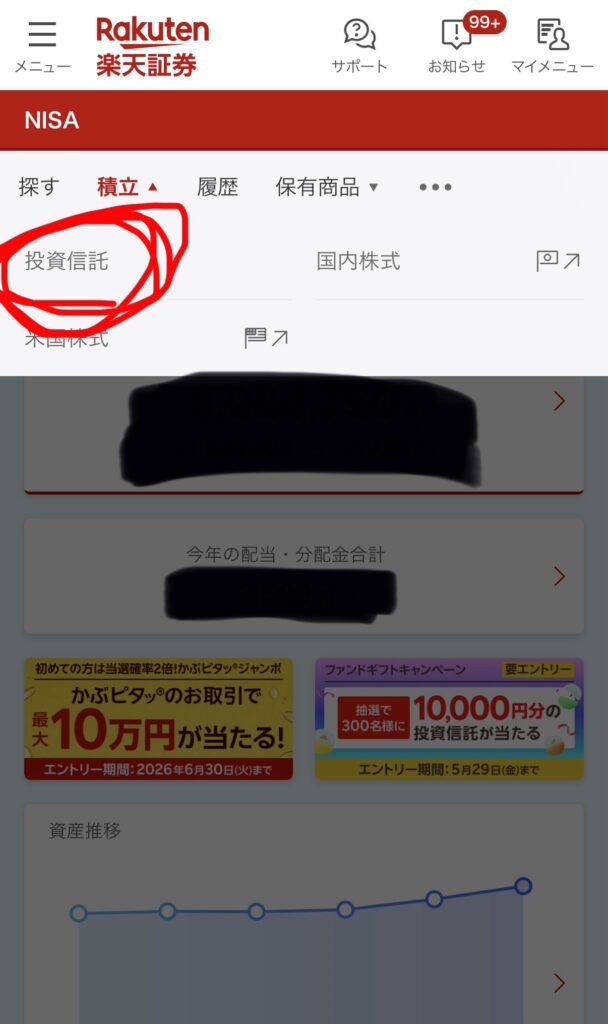Select 投資信託 from the 積立 menu
The height and width of the screenshot is (1024, 608).
(67, 262)
